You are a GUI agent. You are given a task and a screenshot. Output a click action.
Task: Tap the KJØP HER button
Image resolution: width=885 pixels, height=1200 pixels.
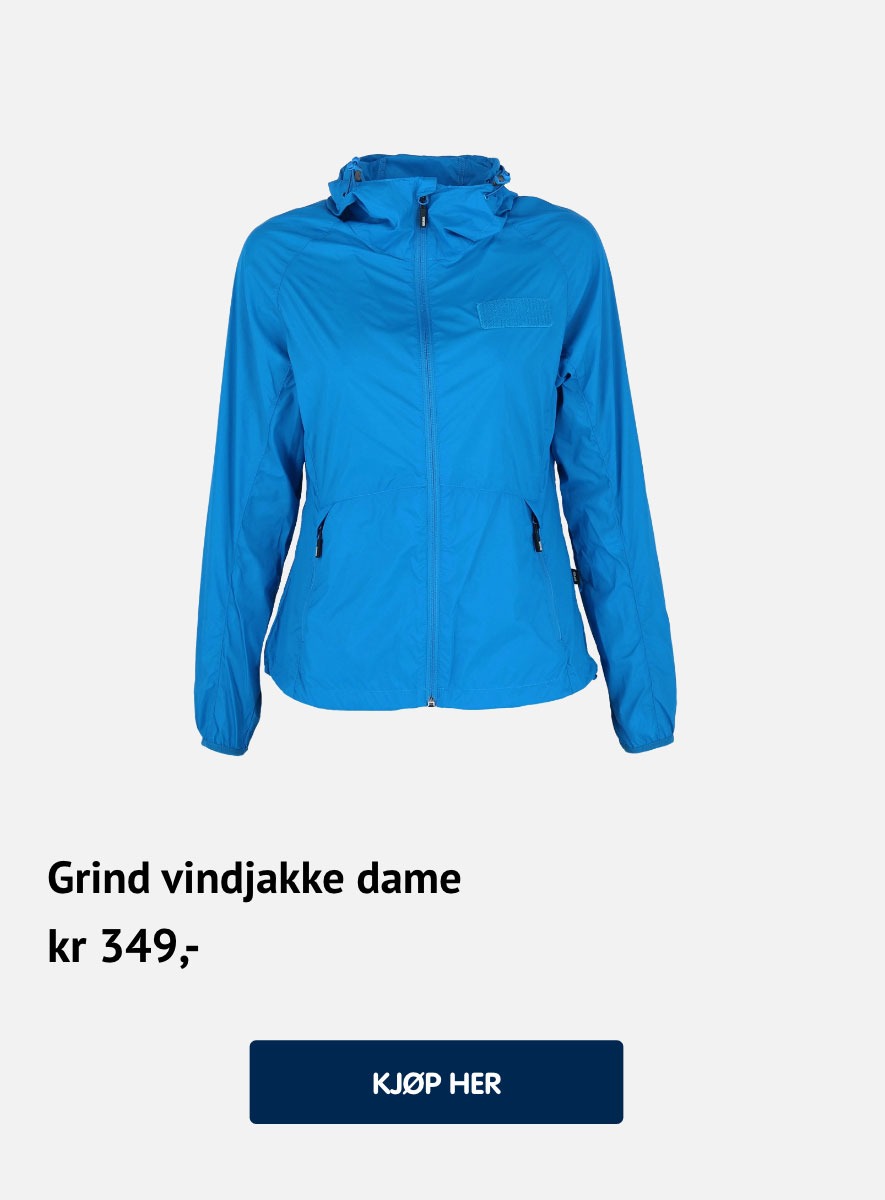pos(436,1082)
